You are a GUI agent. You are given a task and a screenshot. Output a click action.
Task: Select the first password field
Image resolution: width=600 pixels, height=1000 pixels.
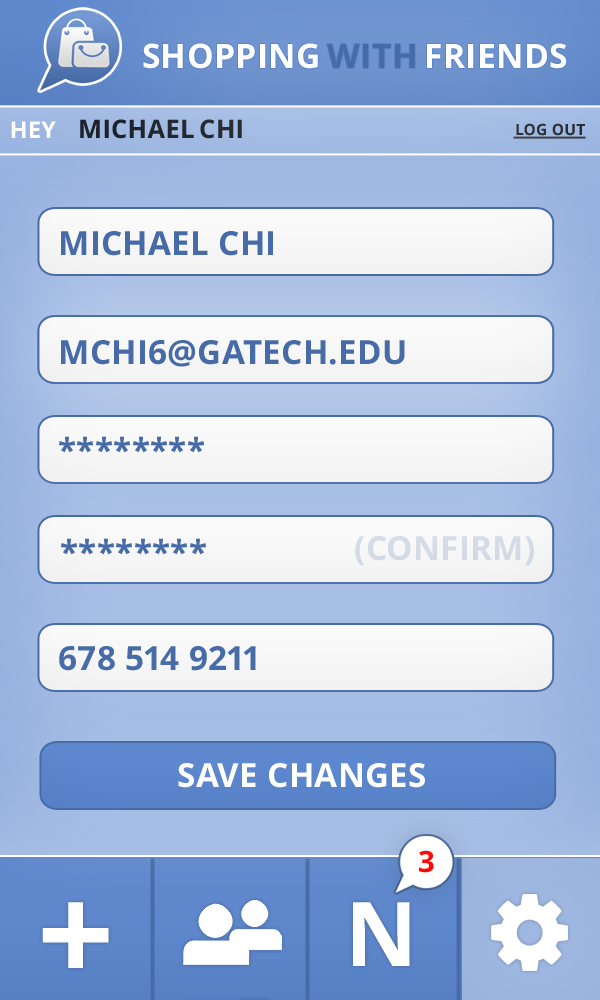296,450
